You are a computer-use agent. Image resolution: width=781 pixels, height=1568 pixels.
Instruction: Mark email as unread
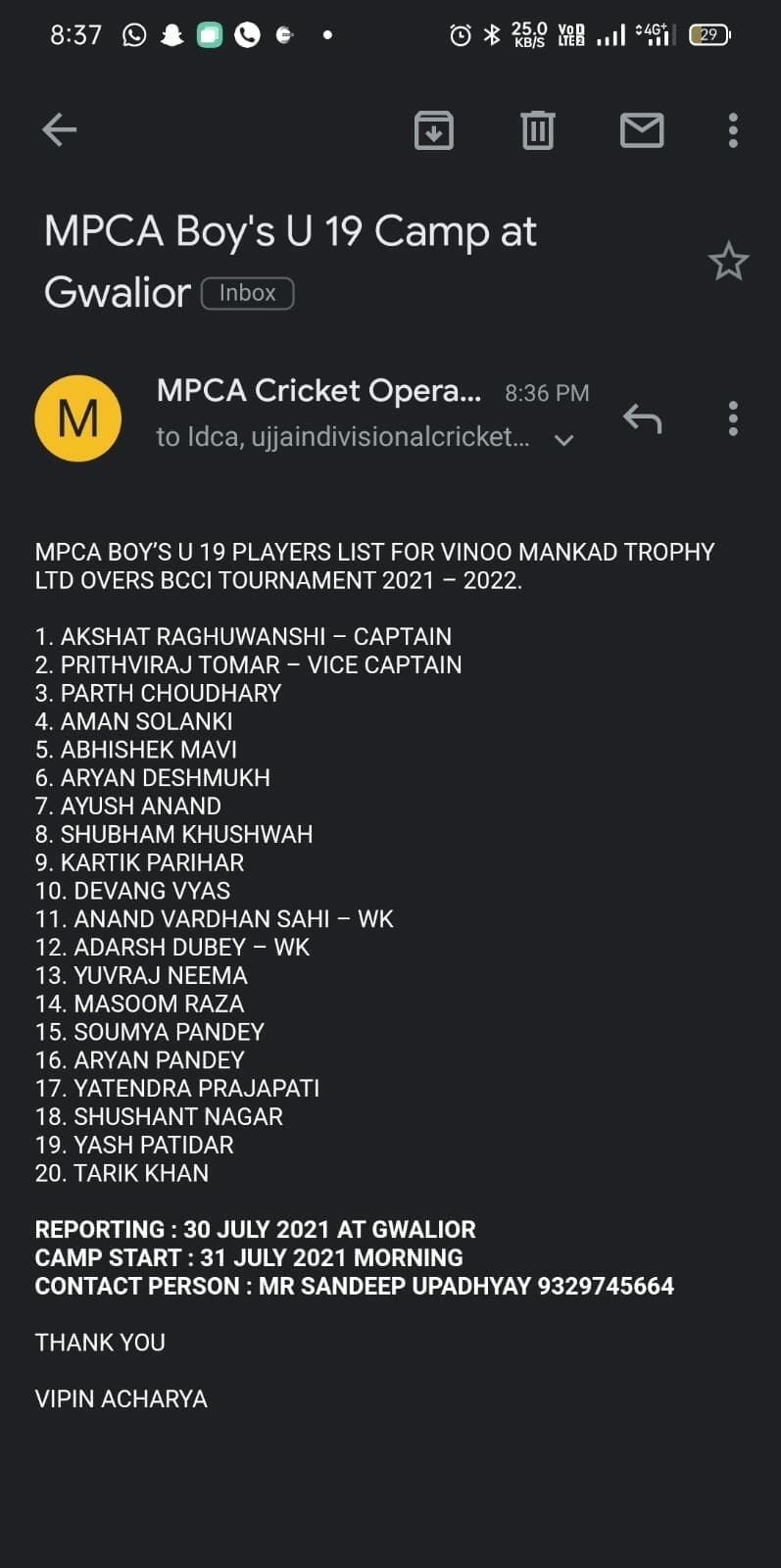coord(642,130)
